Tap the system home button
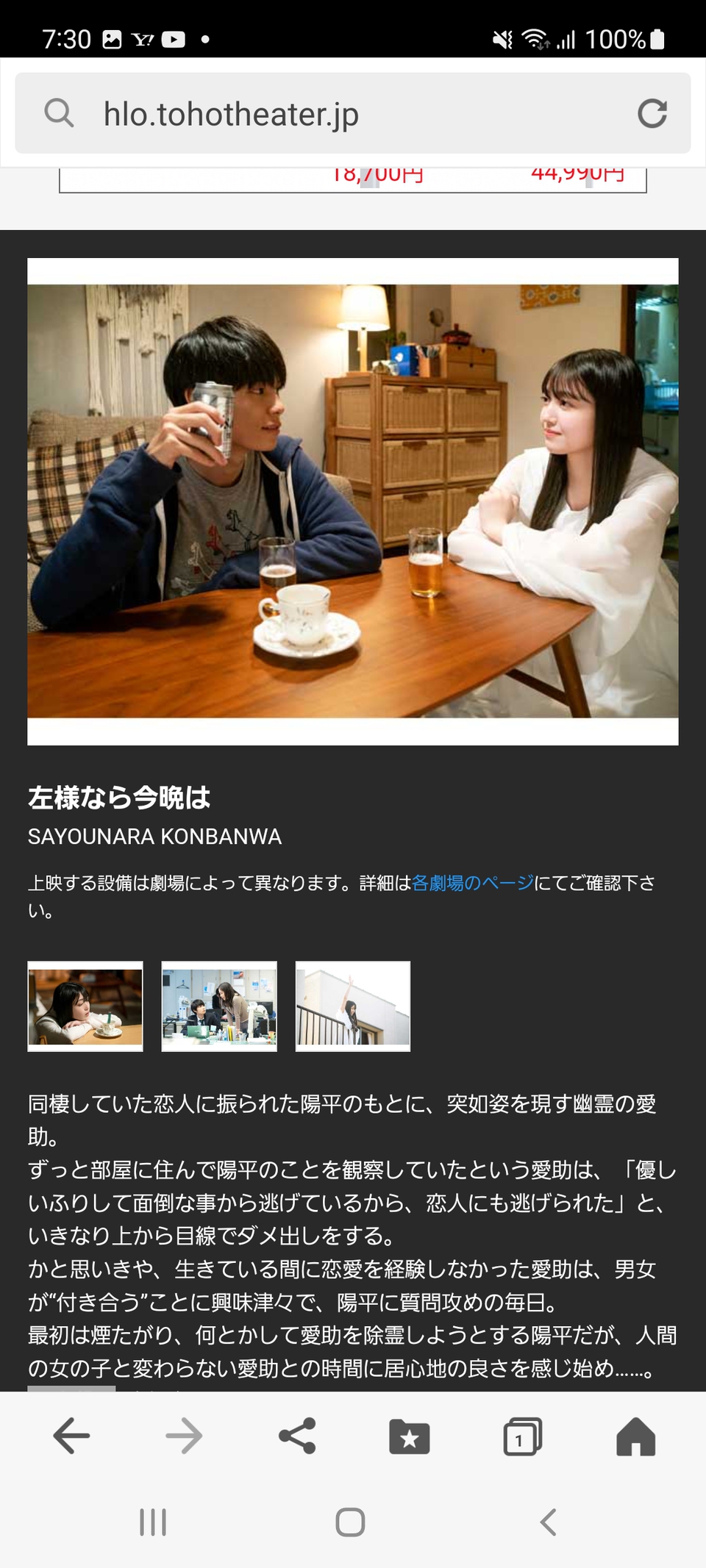The image size is (706, 1568). pyautogui.click(x=350, y=1522)
